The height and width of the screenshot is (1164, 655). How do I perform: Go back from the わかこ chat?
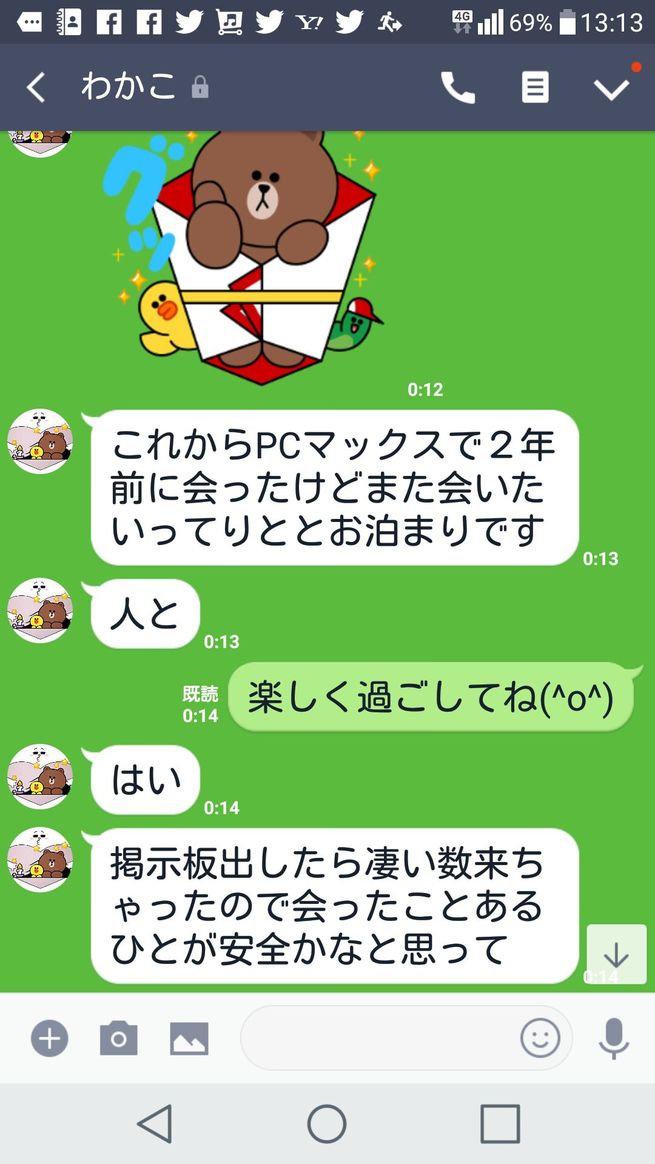[36, 88]
